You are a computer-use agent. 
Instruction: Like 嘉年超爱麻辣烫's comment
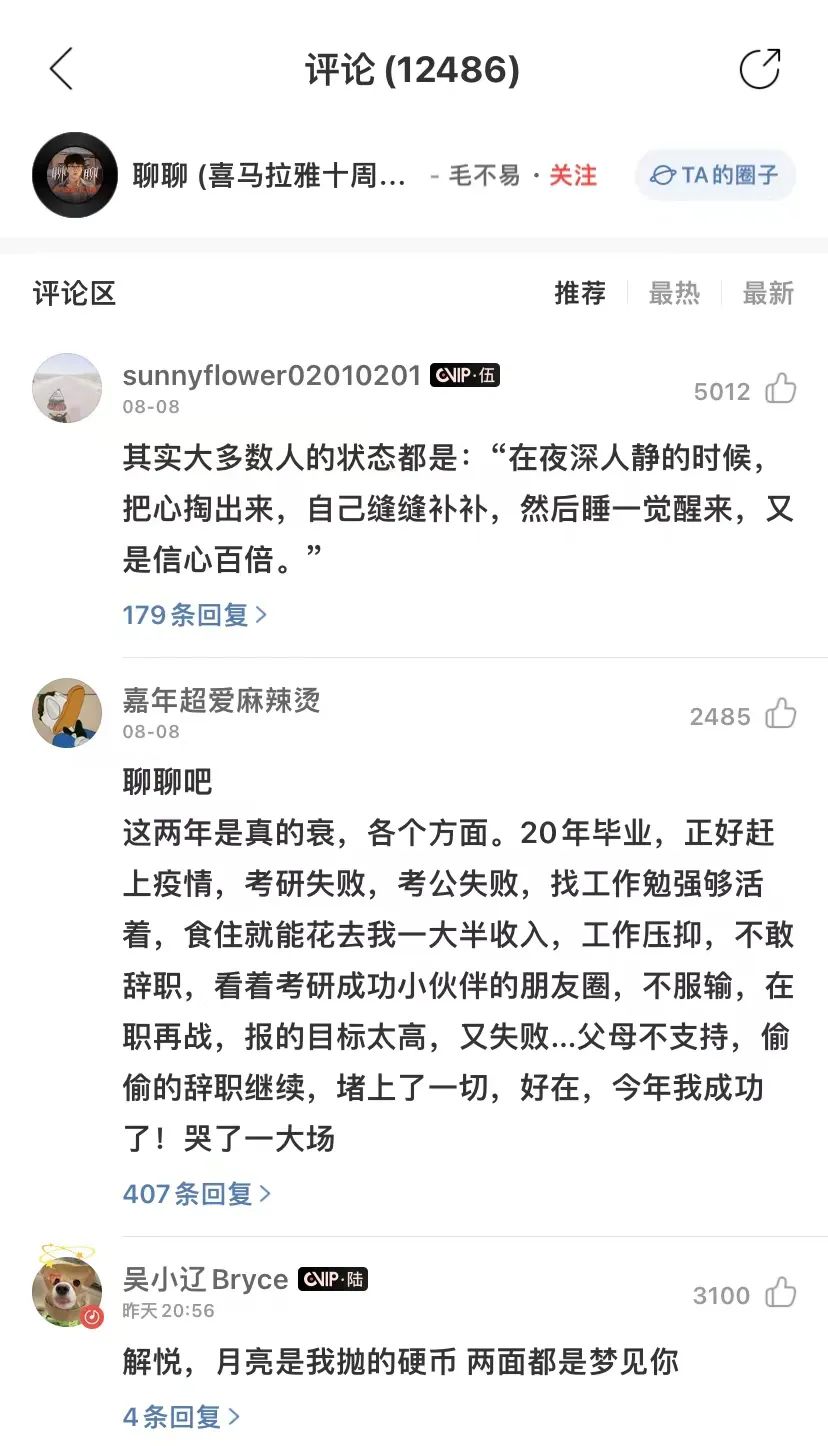coord(780,715)
